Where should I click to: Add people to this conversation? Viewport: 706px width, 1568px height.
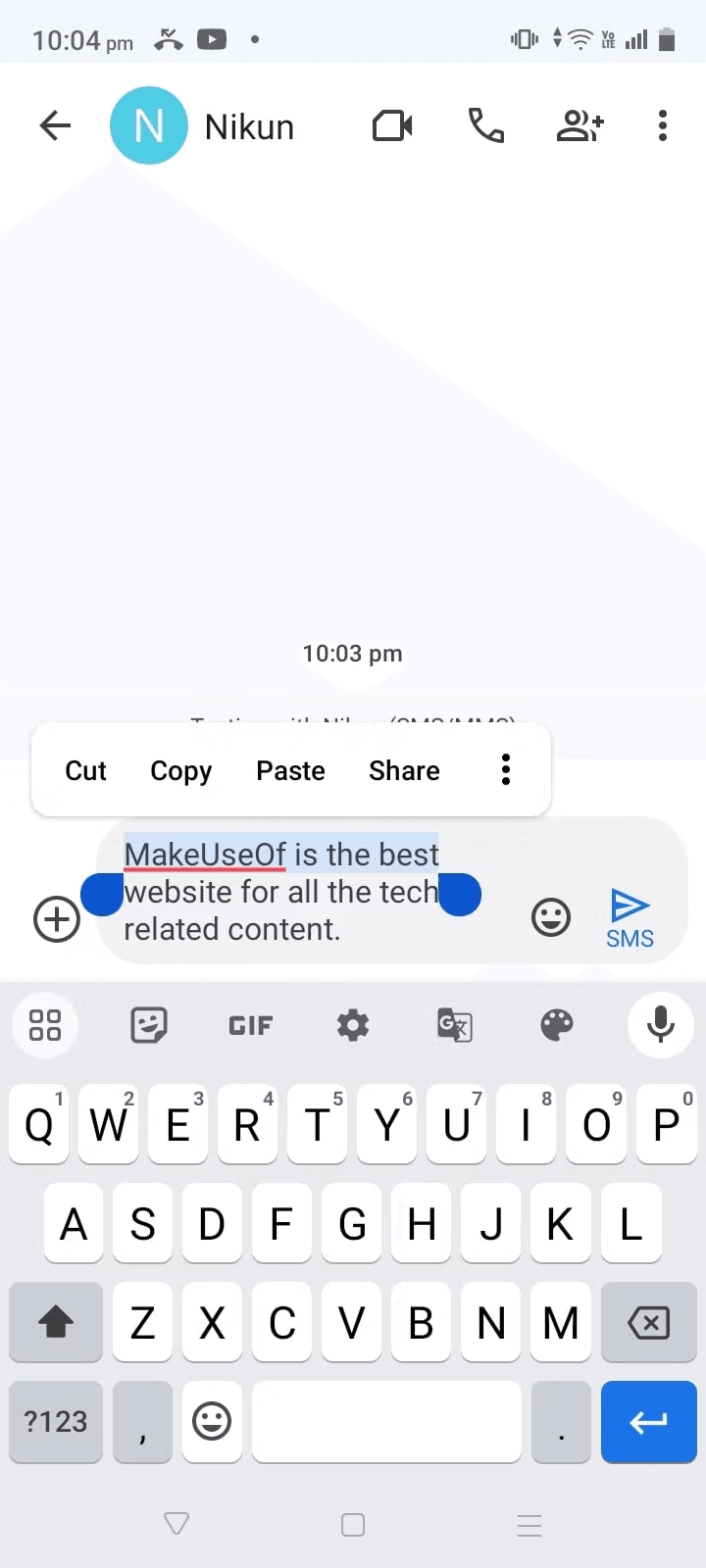coord(580,125)
